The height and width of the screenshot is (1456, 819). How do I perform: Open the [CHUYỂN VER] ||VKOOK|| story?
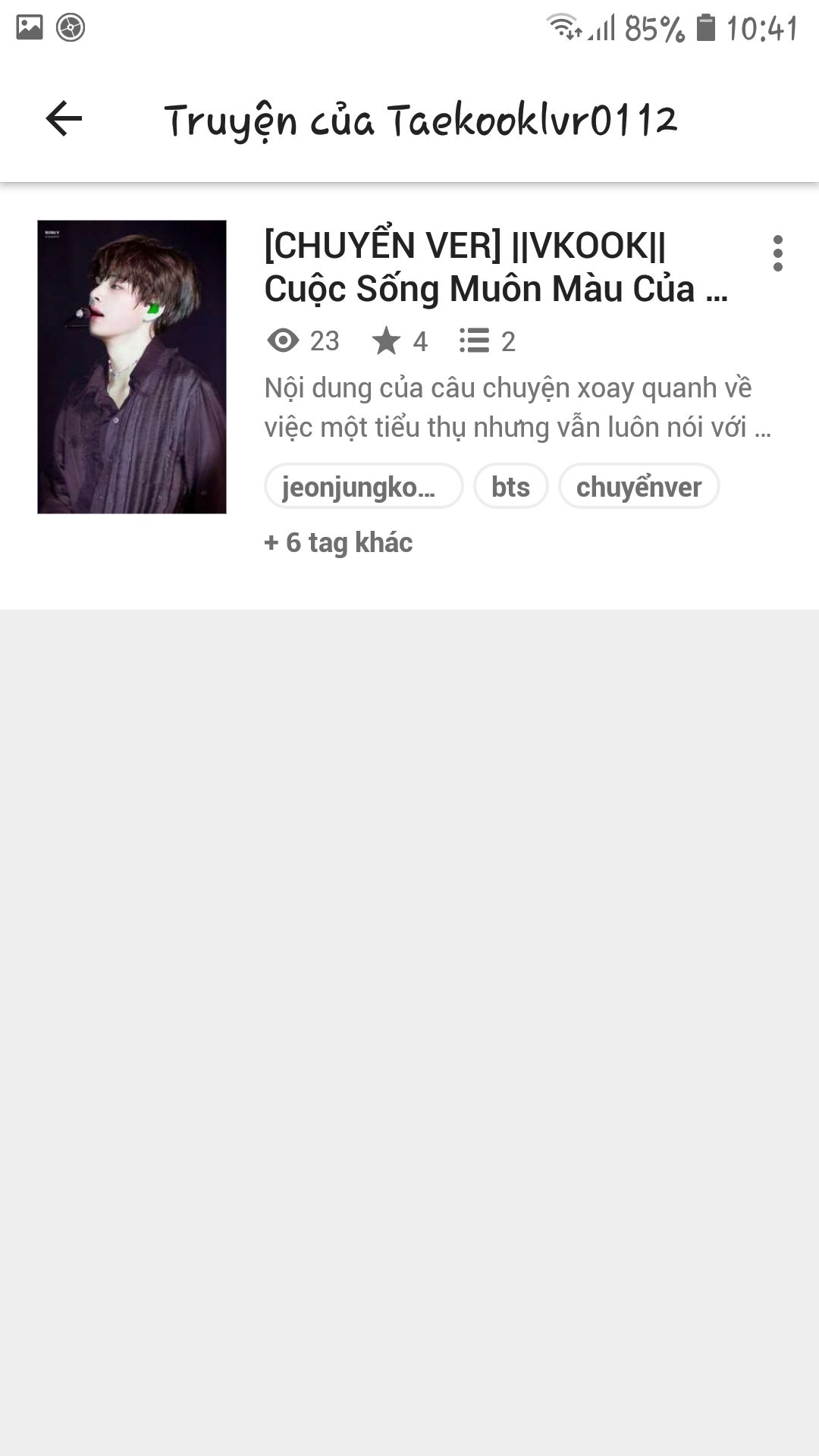496,267
